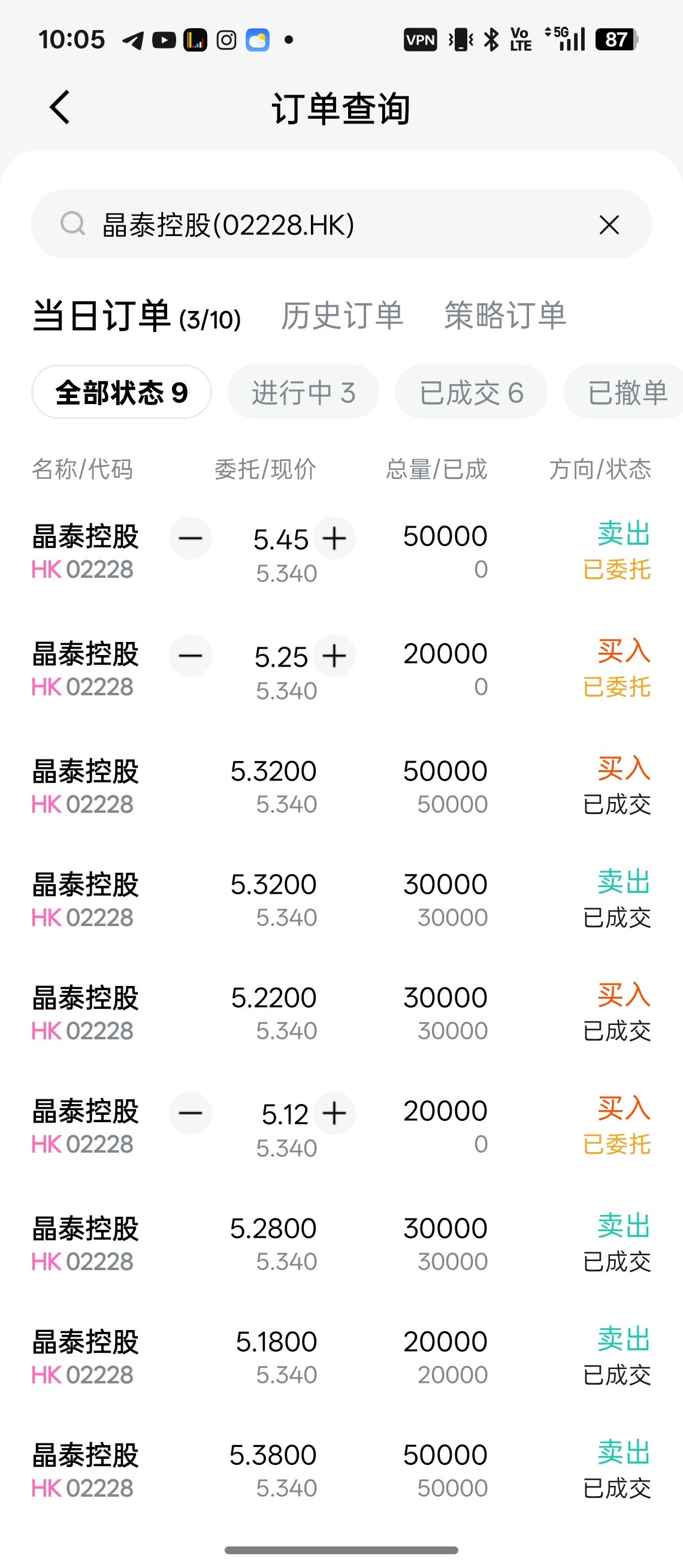Open the filled 5.1800 sell order
The image size is (683, 1568).
pyautogui.click(x=340, y=1358)
